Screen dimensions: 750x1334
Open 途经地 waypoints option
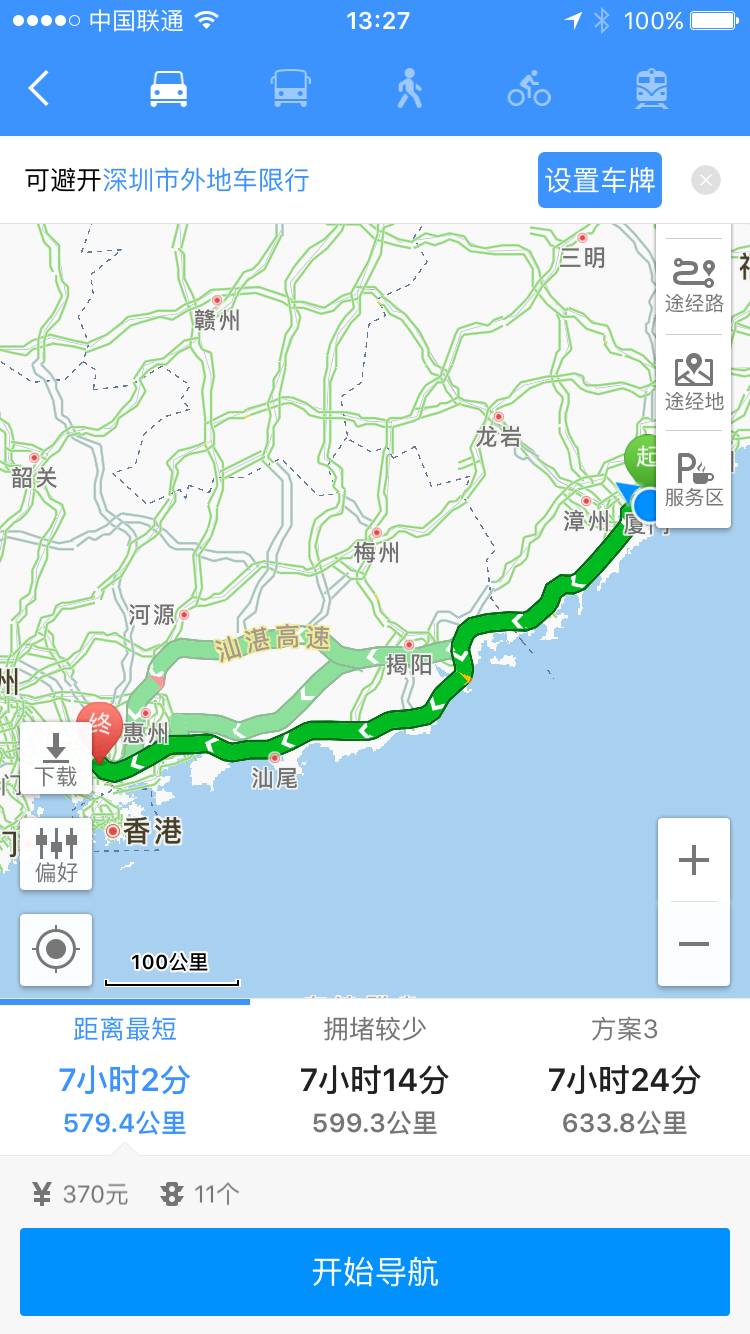[x=694, y=382]
